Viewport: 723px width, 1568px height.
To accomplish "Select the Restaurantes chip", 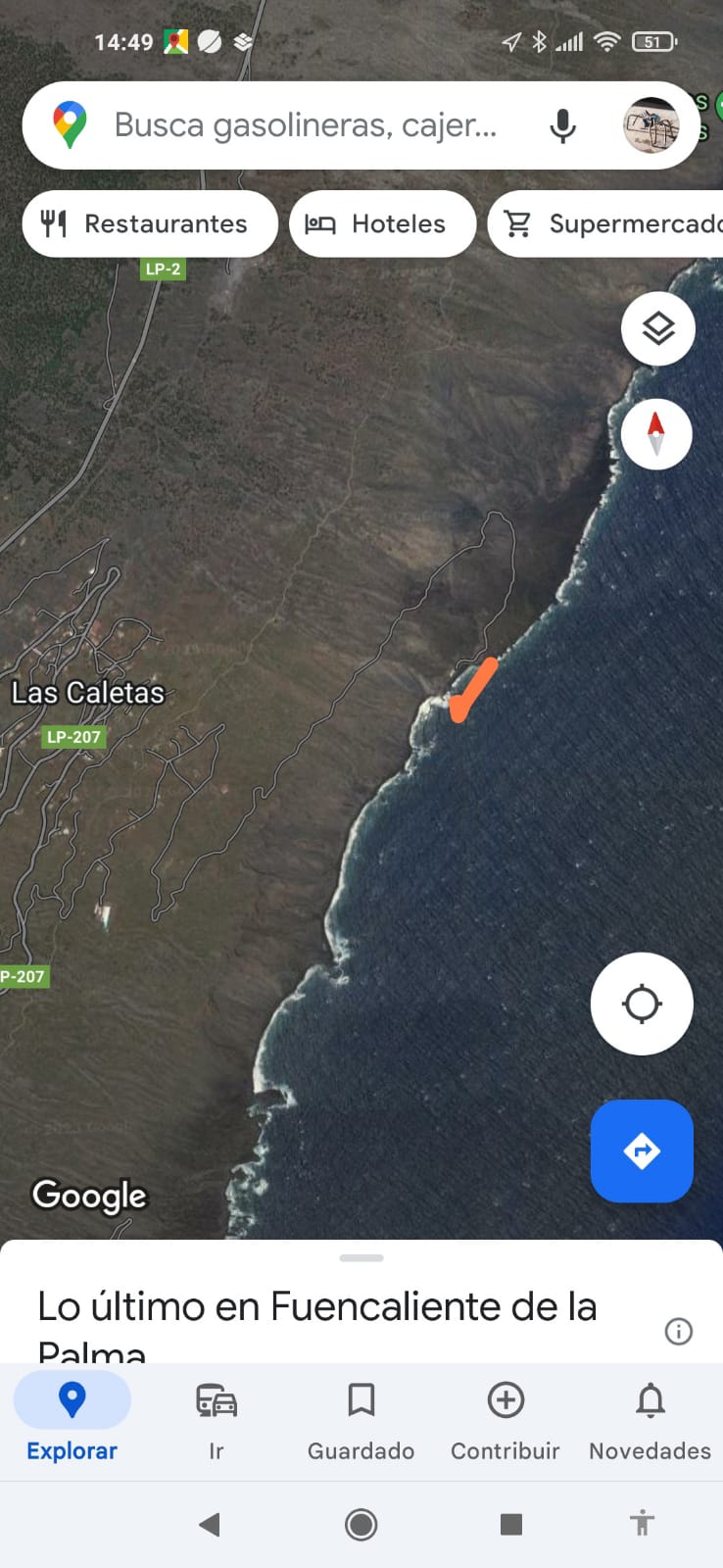I will pyautogui.click(x=149, y=224).
